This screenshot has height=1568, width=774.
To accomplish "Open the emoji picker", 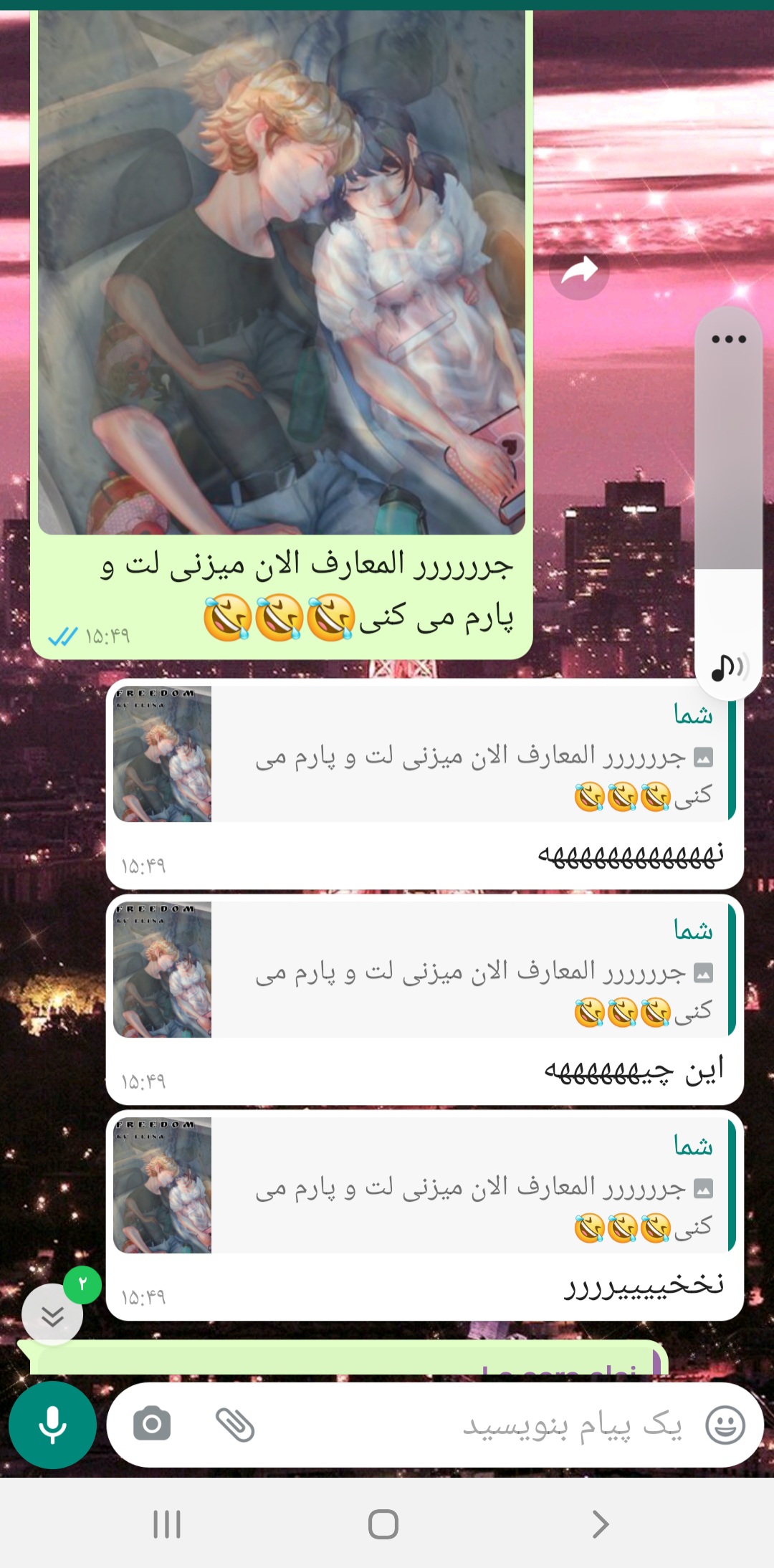I will [x=725, y=1425].
